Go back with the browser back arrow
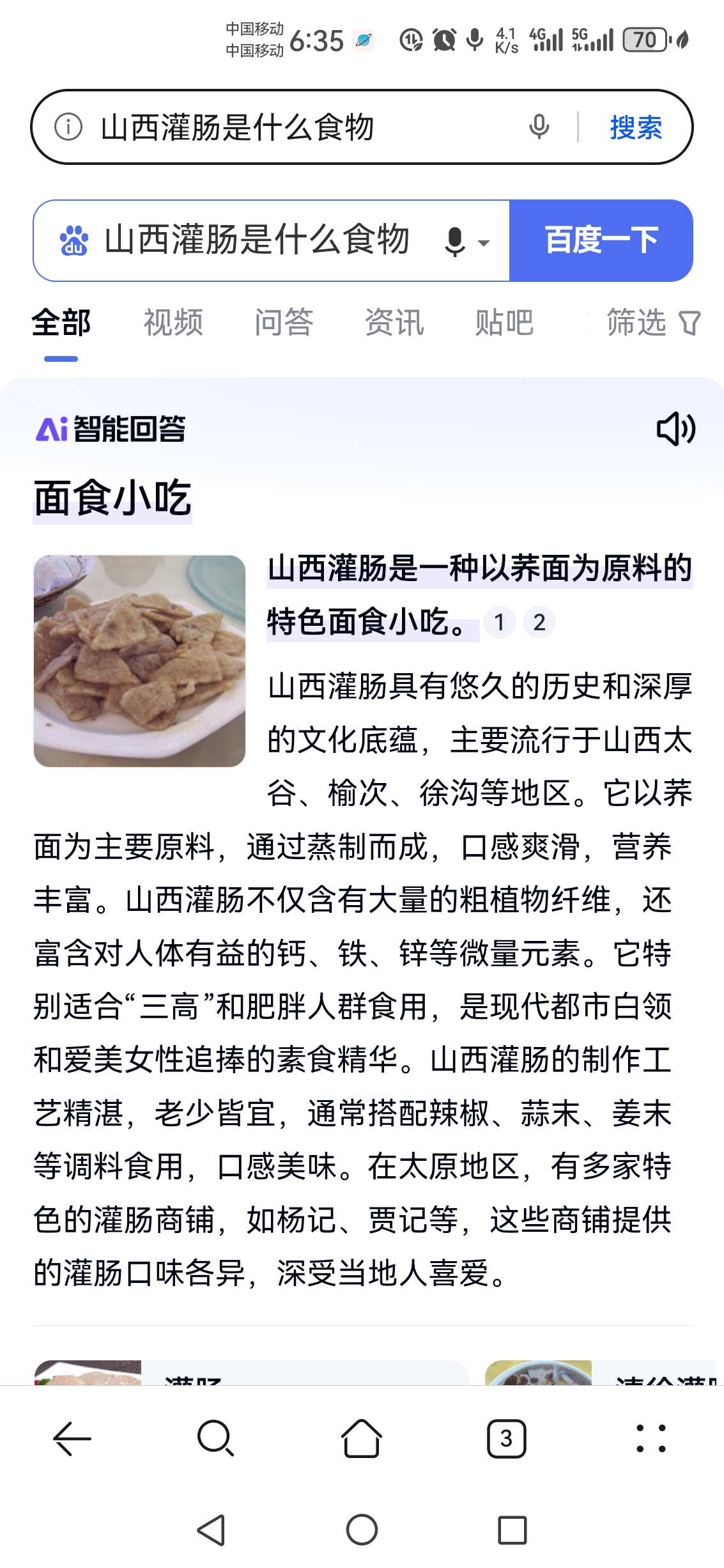 72,1439
